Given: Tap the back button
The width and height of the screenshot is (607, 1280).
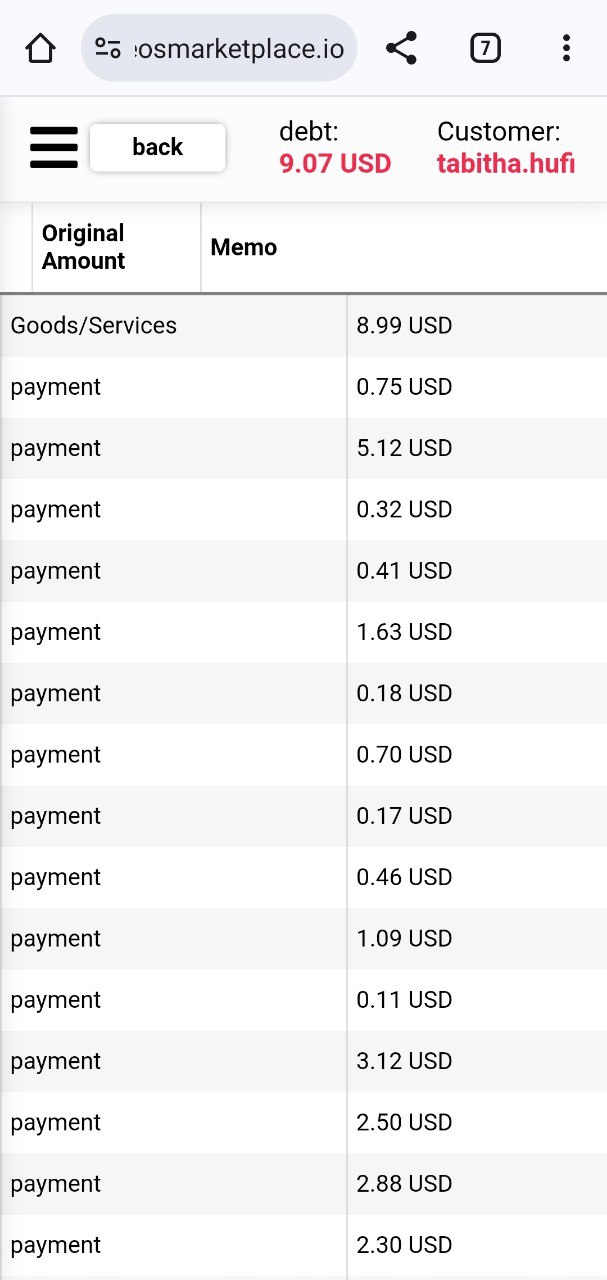Looking at the screenshot, I should [x=158, y=147].
